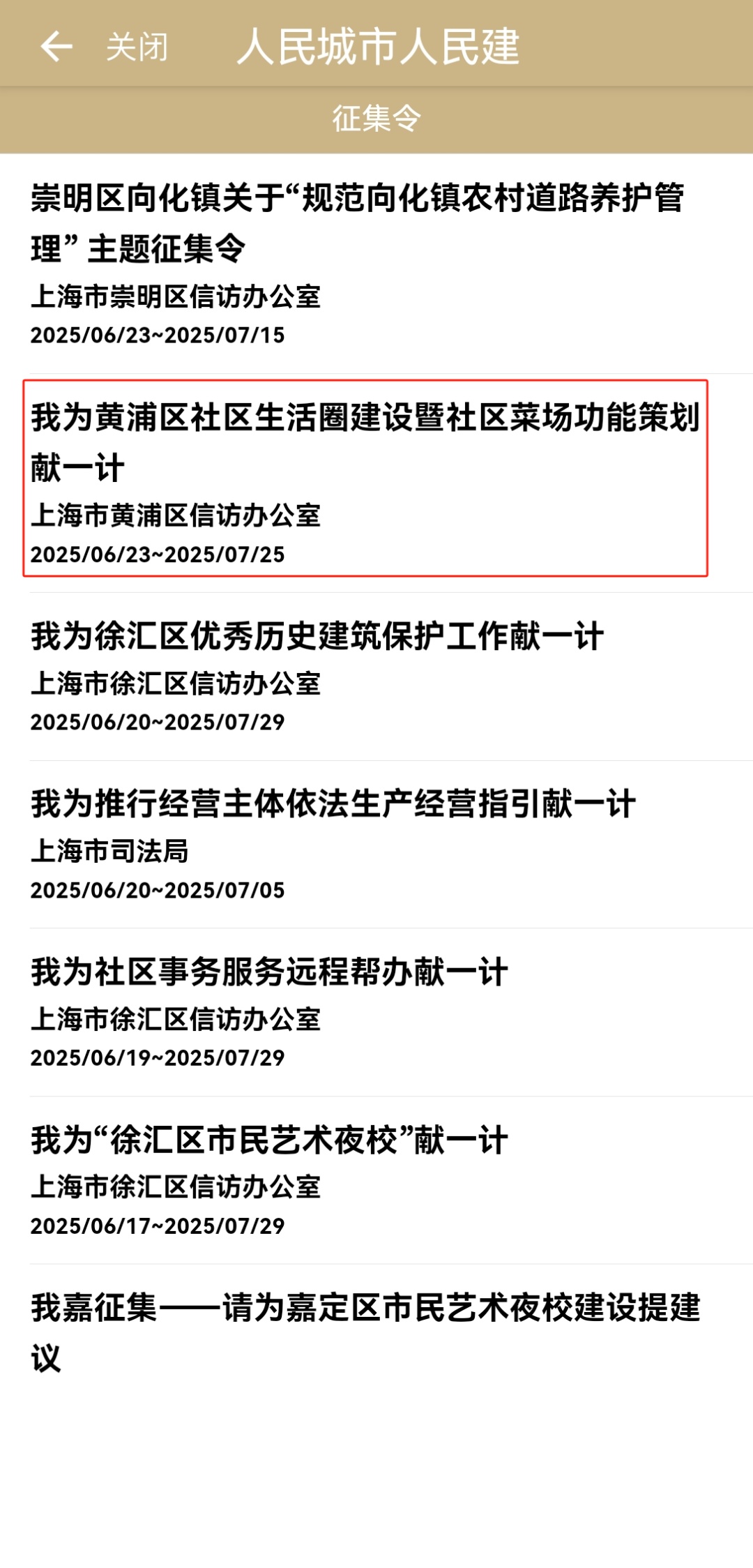
Task: Open 徐汇区优秀历史建筑保护 collection notice
Action: pyautogui.click(x=317, y=637)
